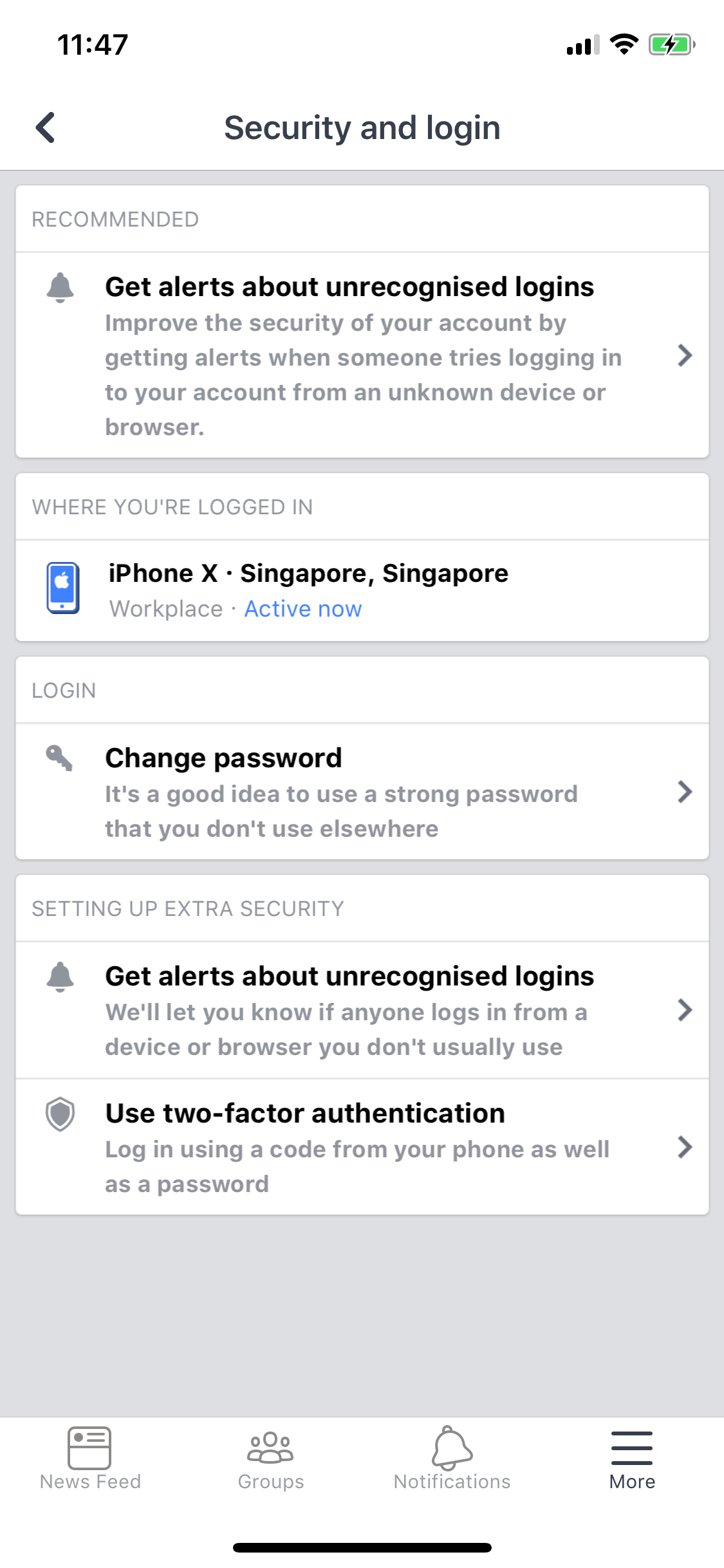The height and width of the screenshot is (1568, 724).
Task: Open Change password
Action: tap(362, 792)
